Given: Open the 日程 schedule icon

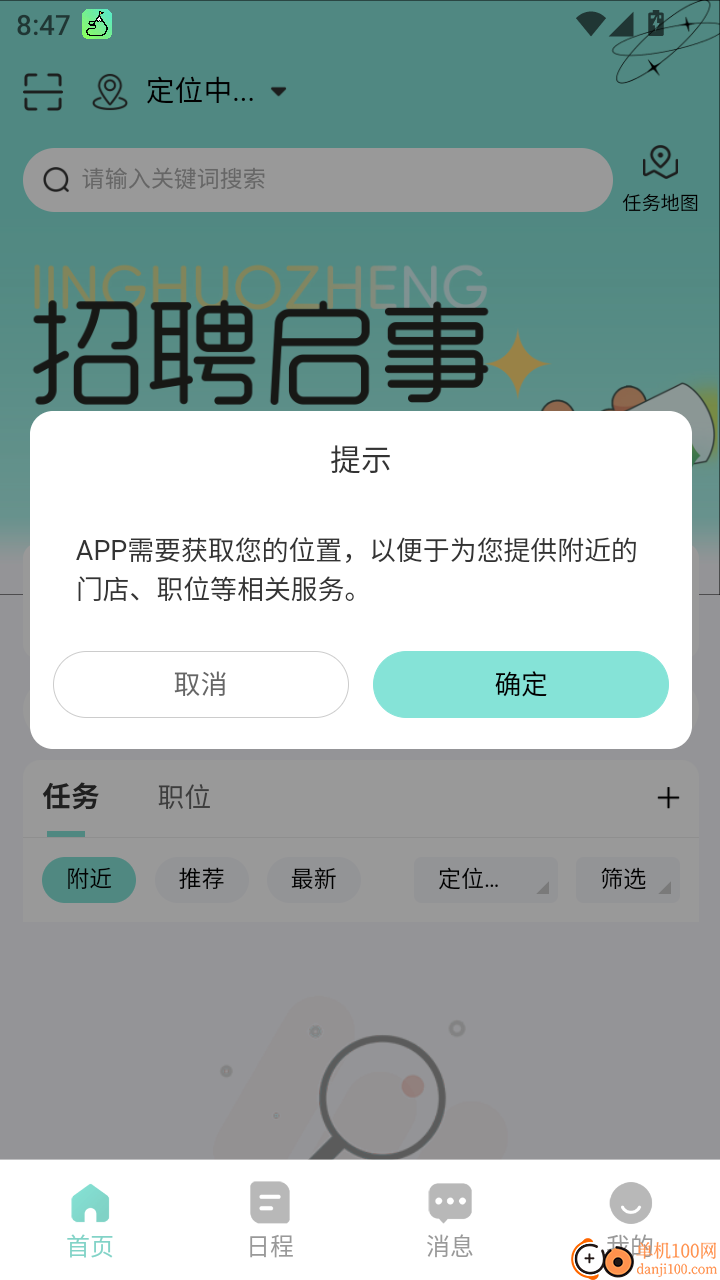Looking at the screenshot, I should (269, 1203).
